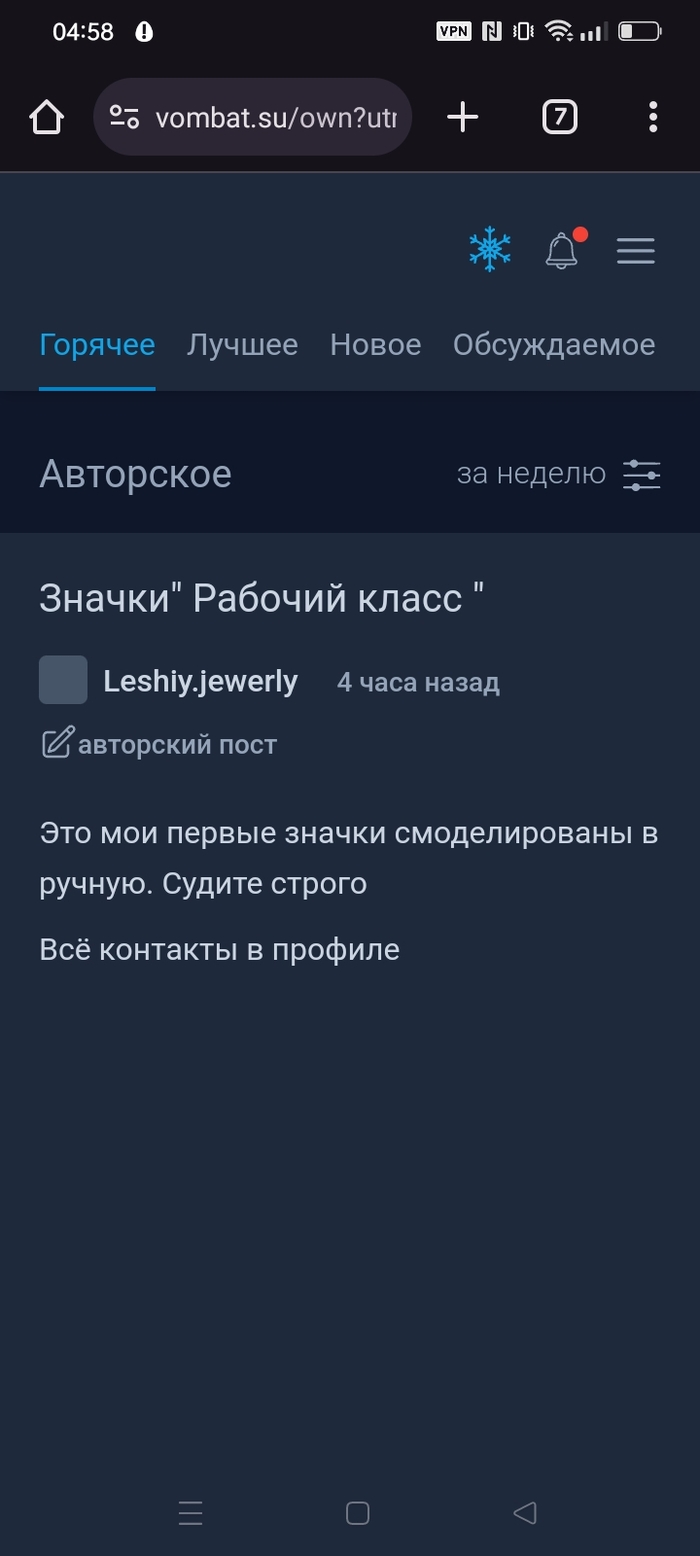
Task: Open the site hamburger menu
Action: click(636, 250)
